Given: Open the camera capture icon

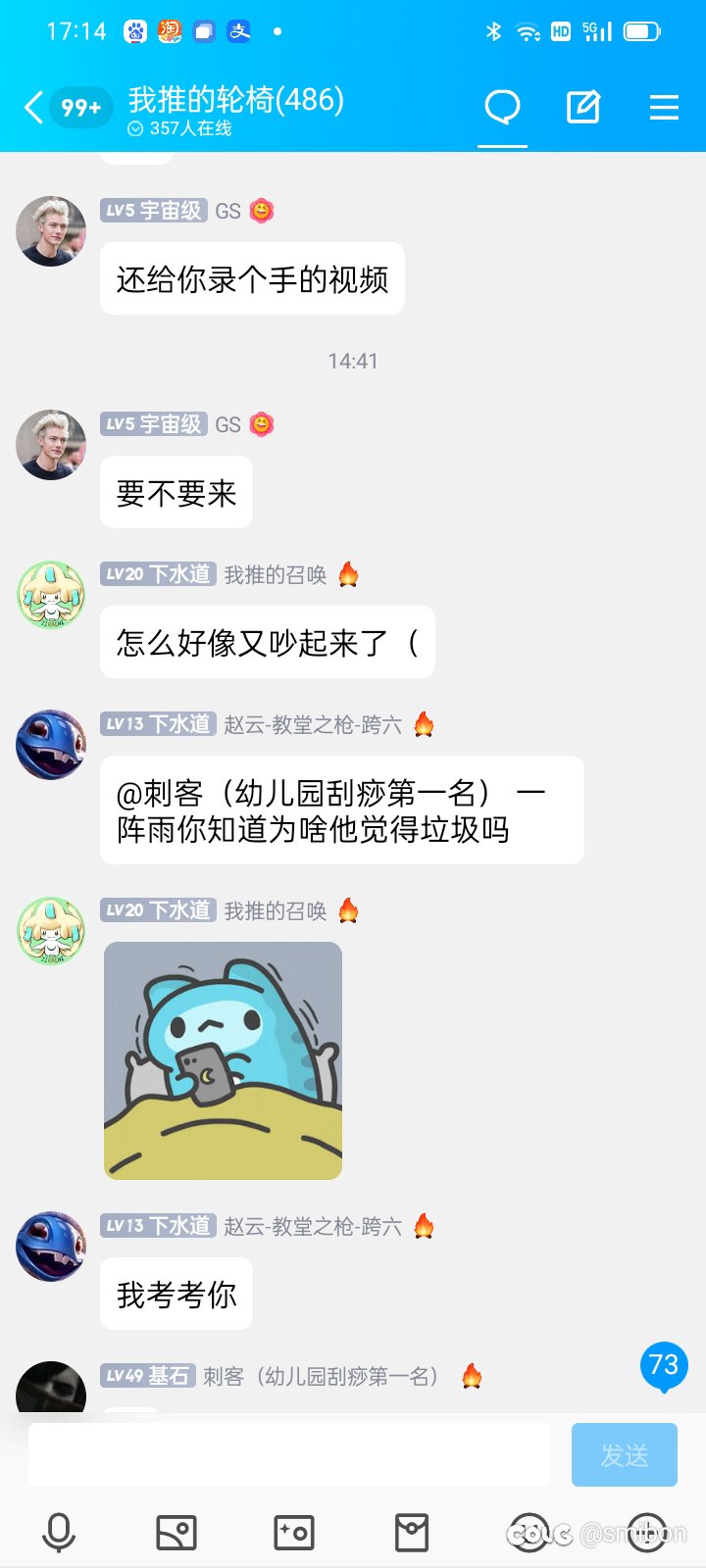Looking at the screenshot, I should point(294,1533).
